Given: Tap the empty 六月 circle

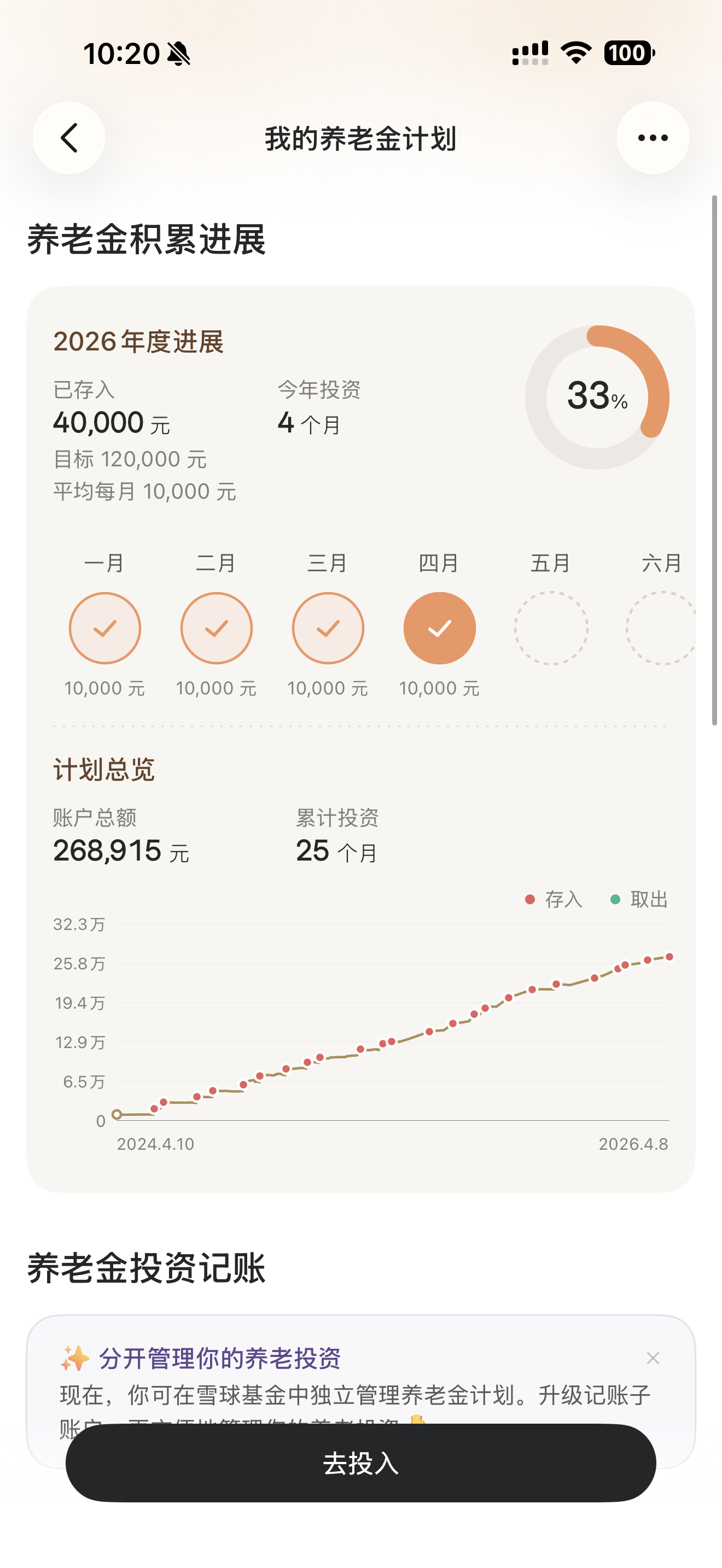Looking at the screenshot, I should (x=661, y=628).
